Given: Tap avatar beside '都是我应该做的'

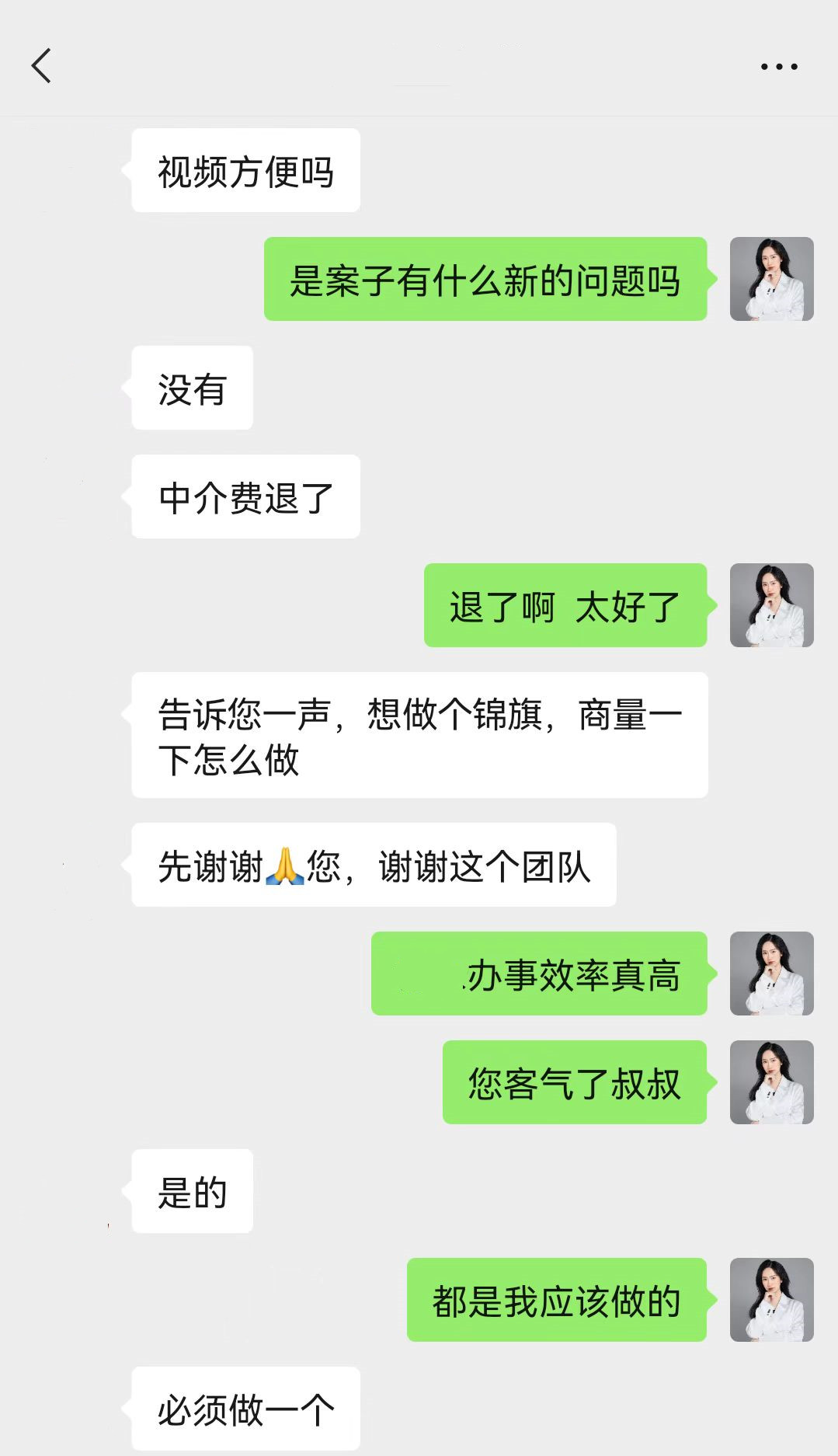Looking at the screenshot, I should (x=771, y=1300).
